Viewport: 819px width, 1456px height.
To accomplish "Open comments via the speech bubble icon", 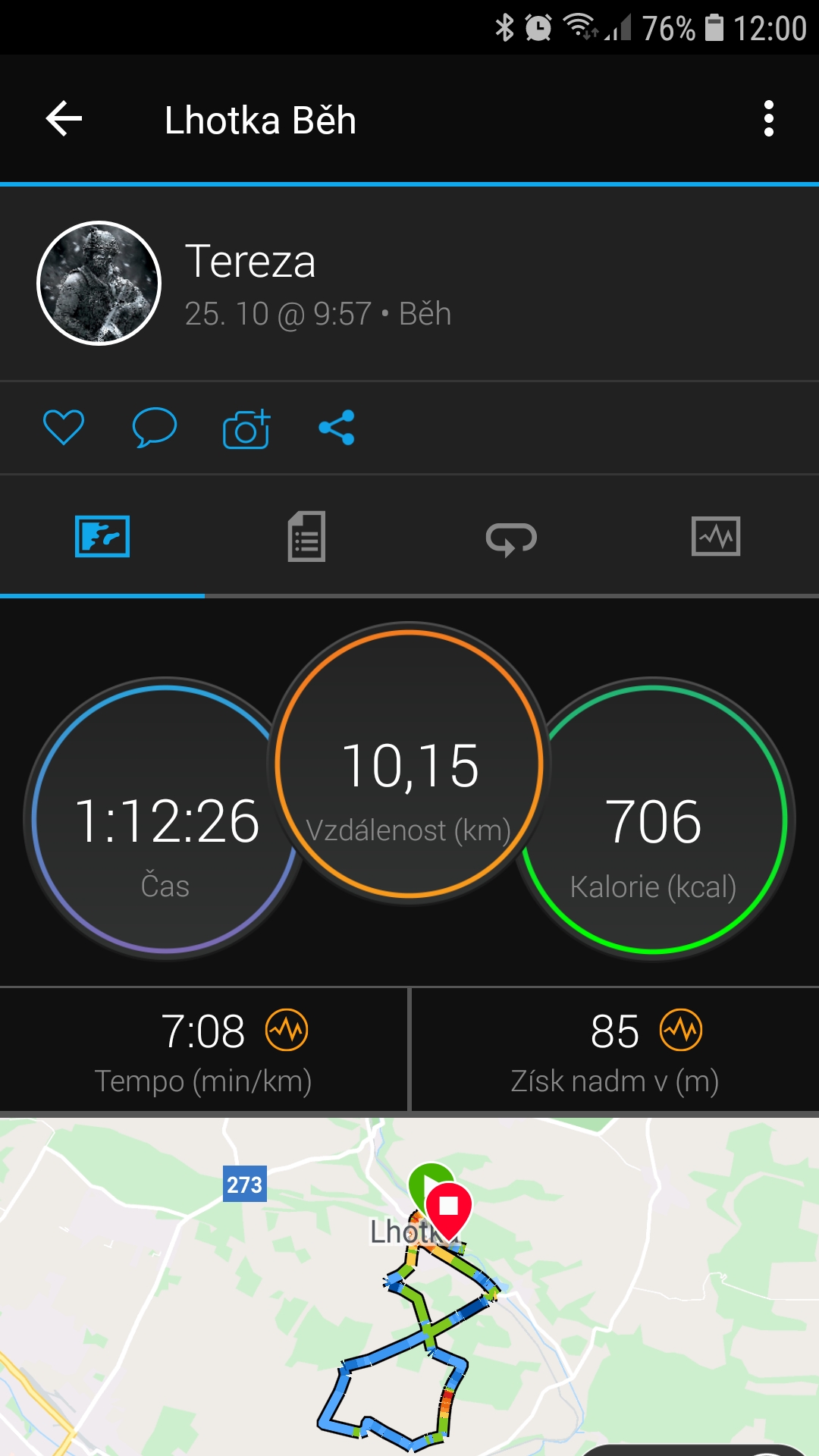I will [x=155, y=427].
